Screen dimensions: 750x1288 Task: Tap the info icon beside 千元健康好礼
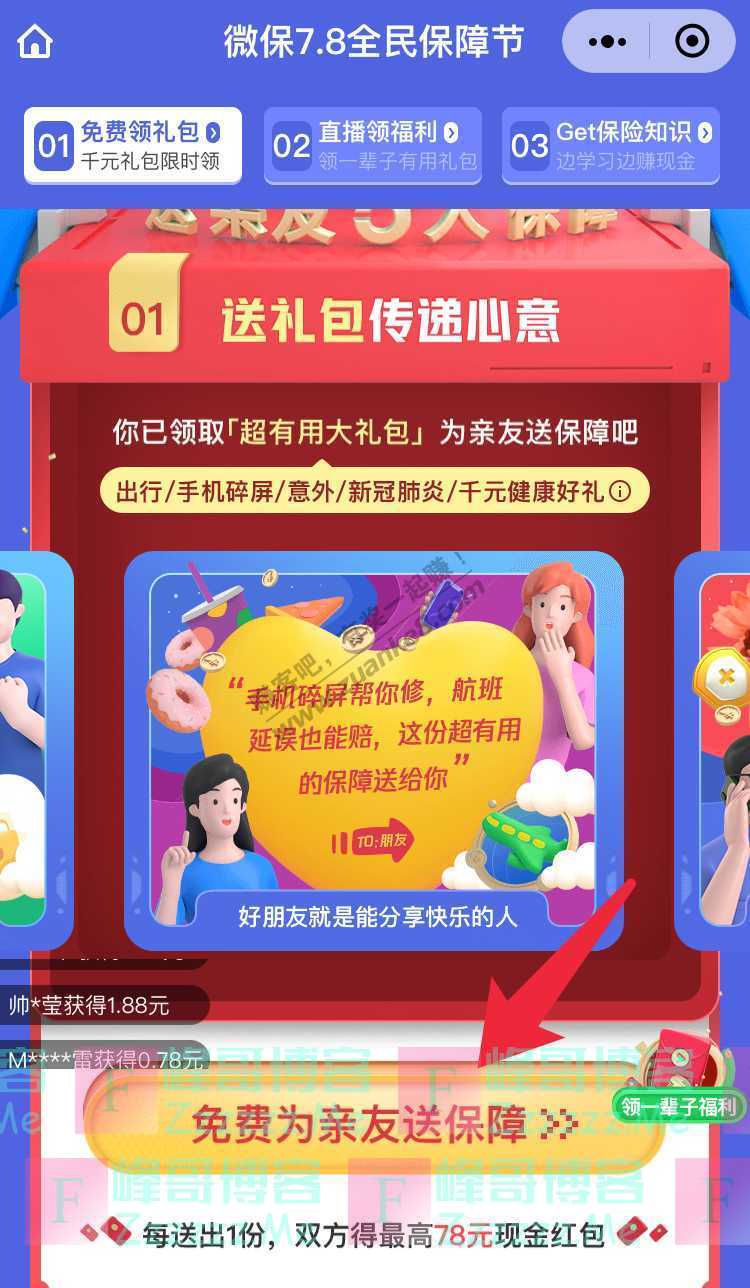point(620,492)
